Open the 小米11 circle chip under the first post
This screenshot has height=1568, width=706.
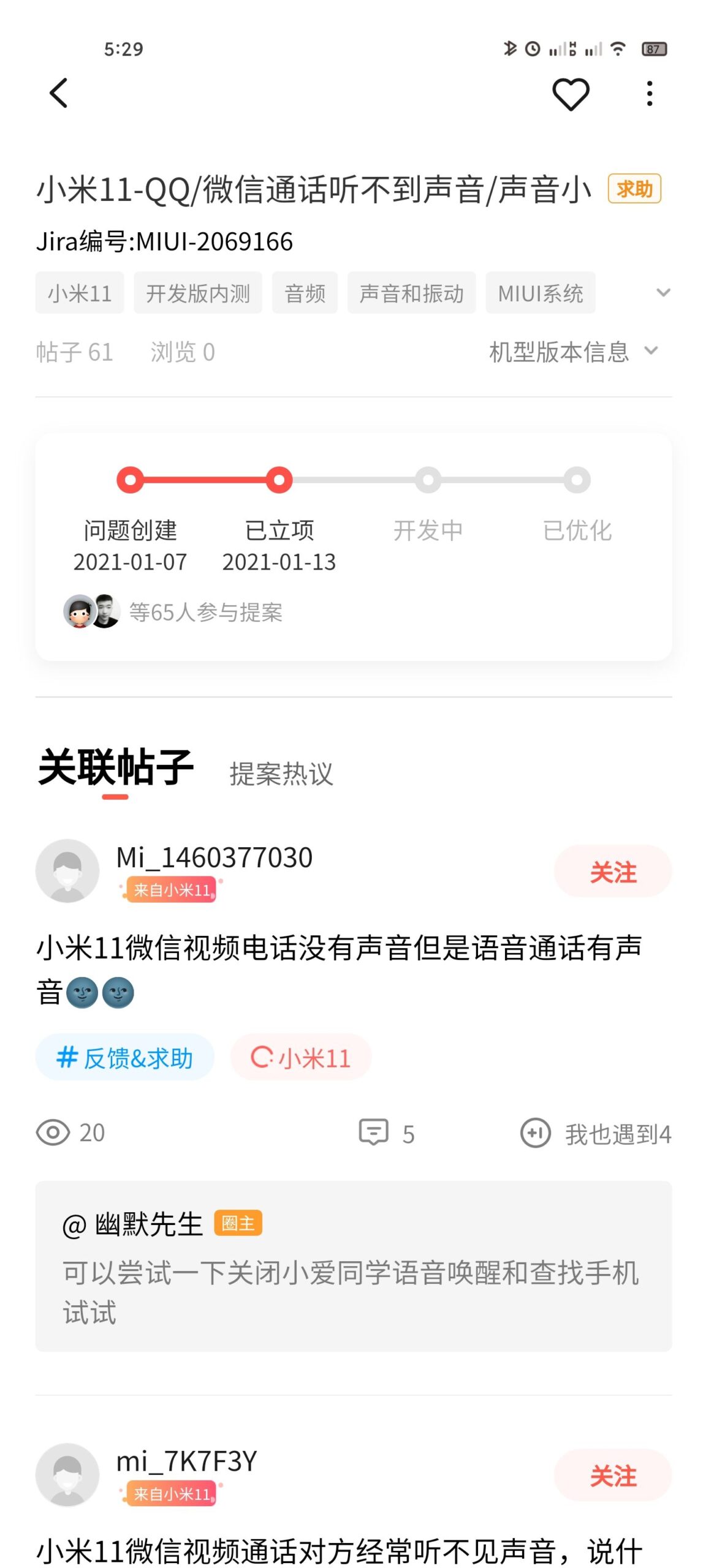pos(300,1057)
